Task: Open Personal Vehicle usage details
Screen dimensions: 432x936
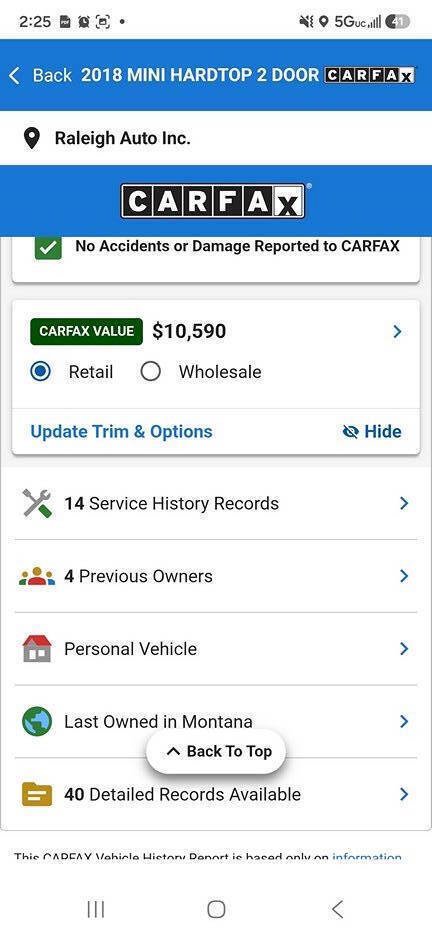Action: coord(216,649)
